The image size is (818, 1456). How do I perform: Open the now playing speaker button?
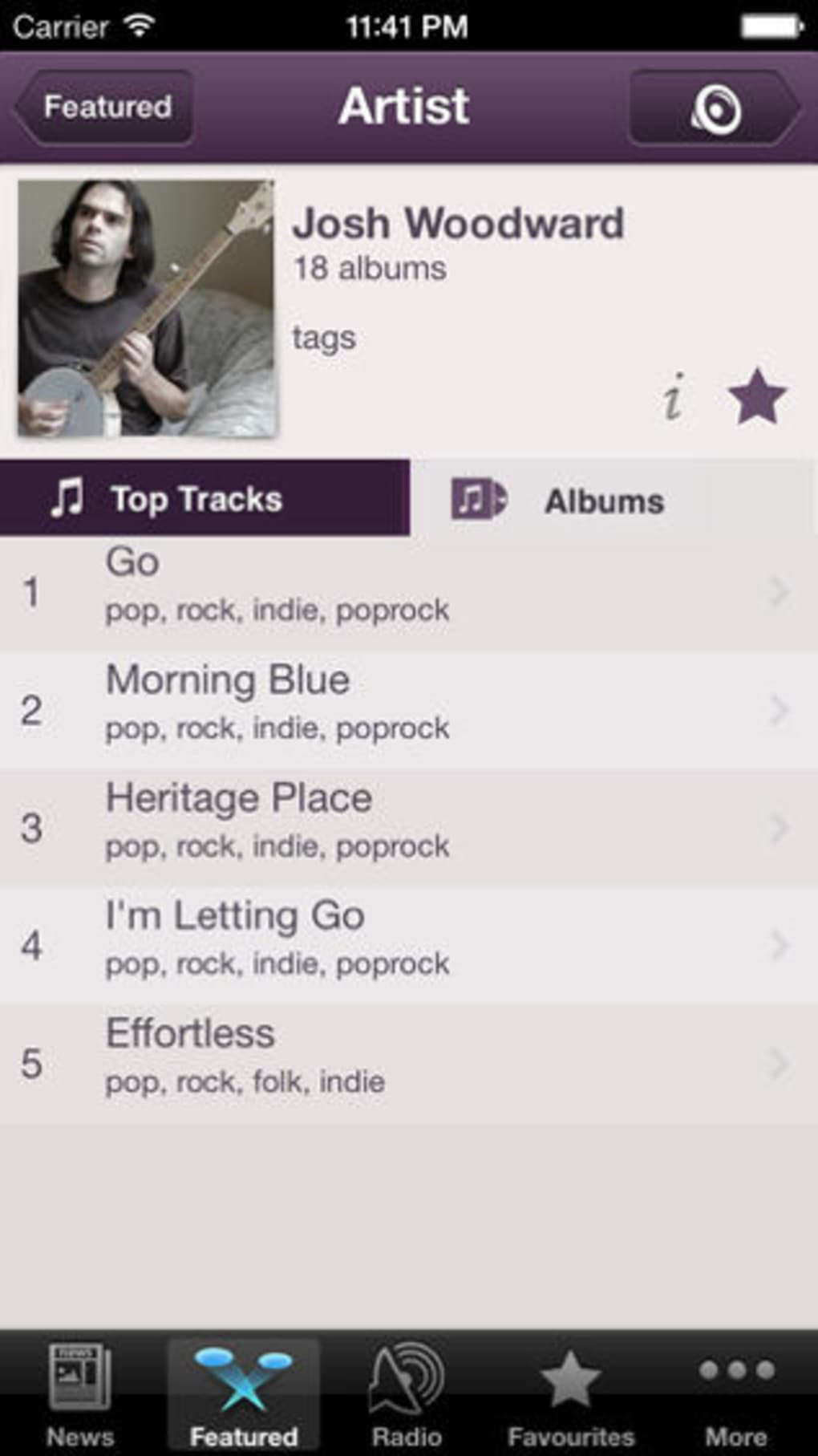pos(715,108)
